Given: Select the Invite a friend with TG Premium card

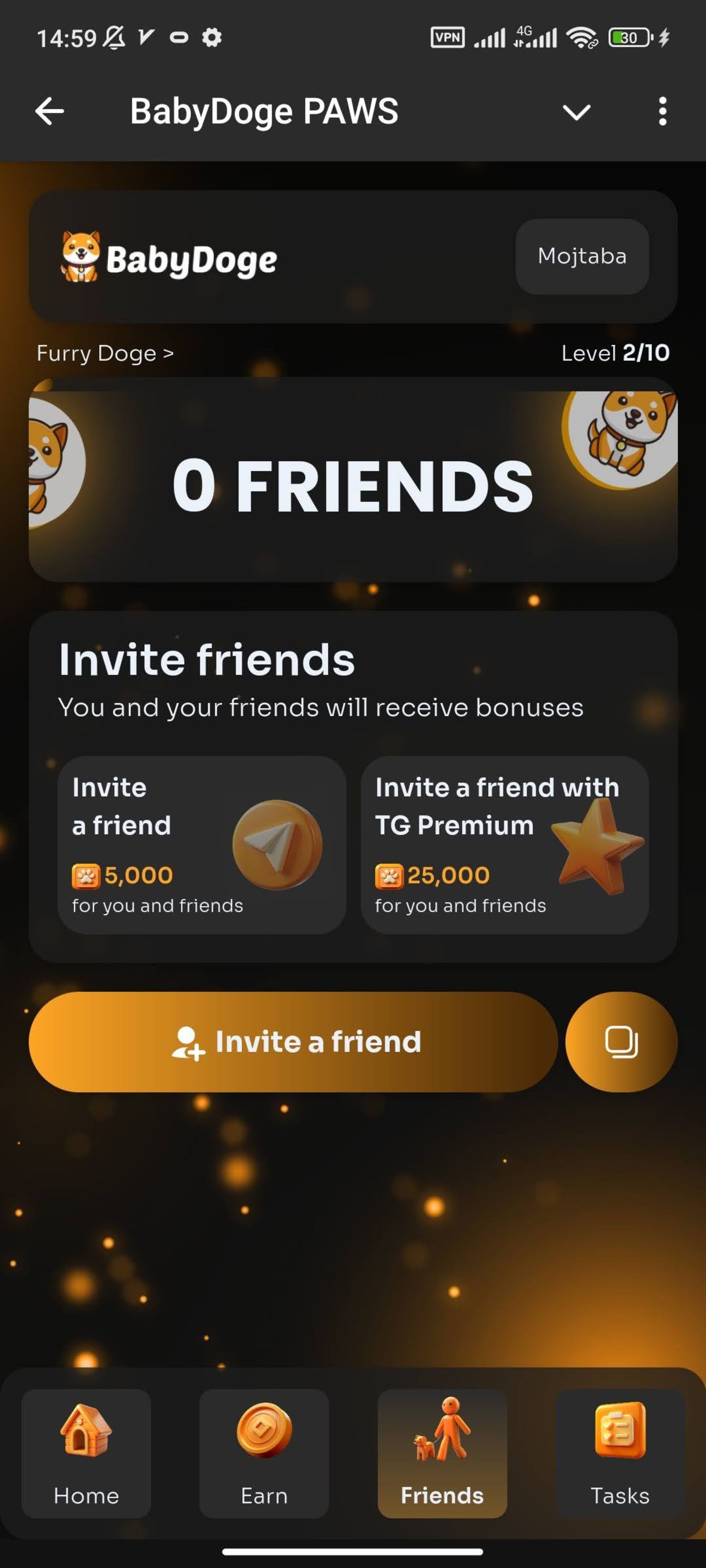Looking at the screenshot, I should (x=504, y=846).
